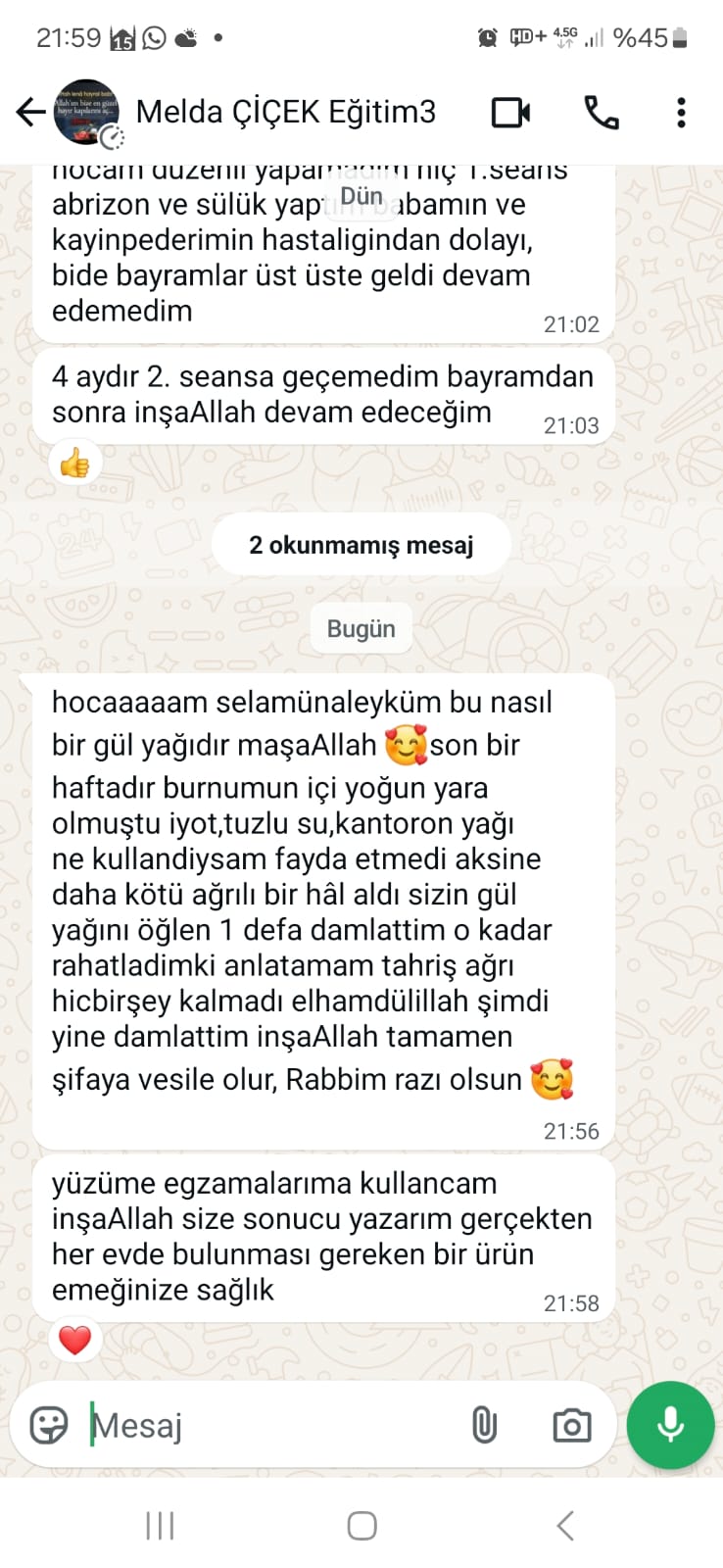The width and height of the screenshot is (723, 1568).
Task: Open Melda ÇİÇEK Eğitim3 contact info
Action: coord(284,113)
